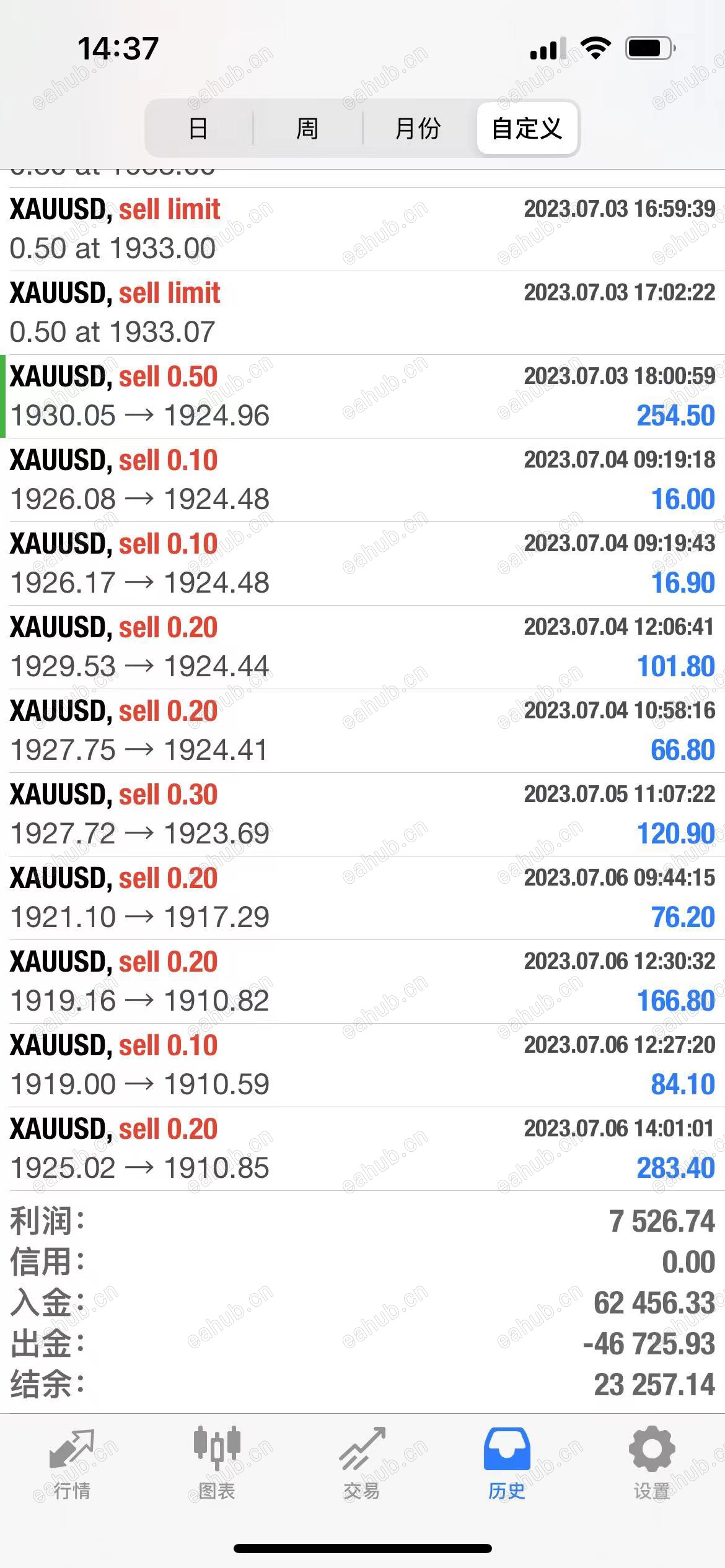Expand the sell 0.30 trade from 2023.07.05
The height and width of the screenshot is (1568, 725).
tap(362, 814)
